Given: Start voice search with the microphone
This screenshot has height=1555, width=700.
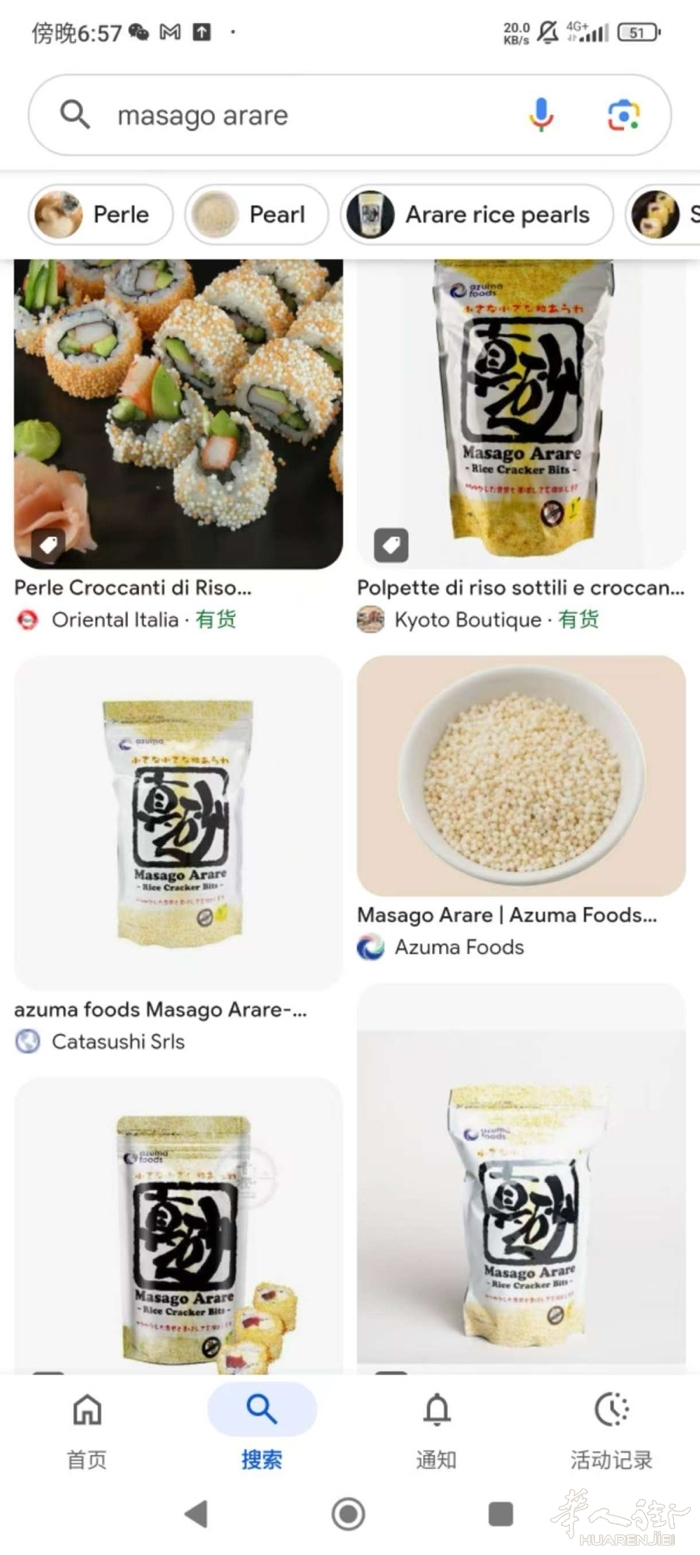Looking at the screenshot, I should (541, 116).
